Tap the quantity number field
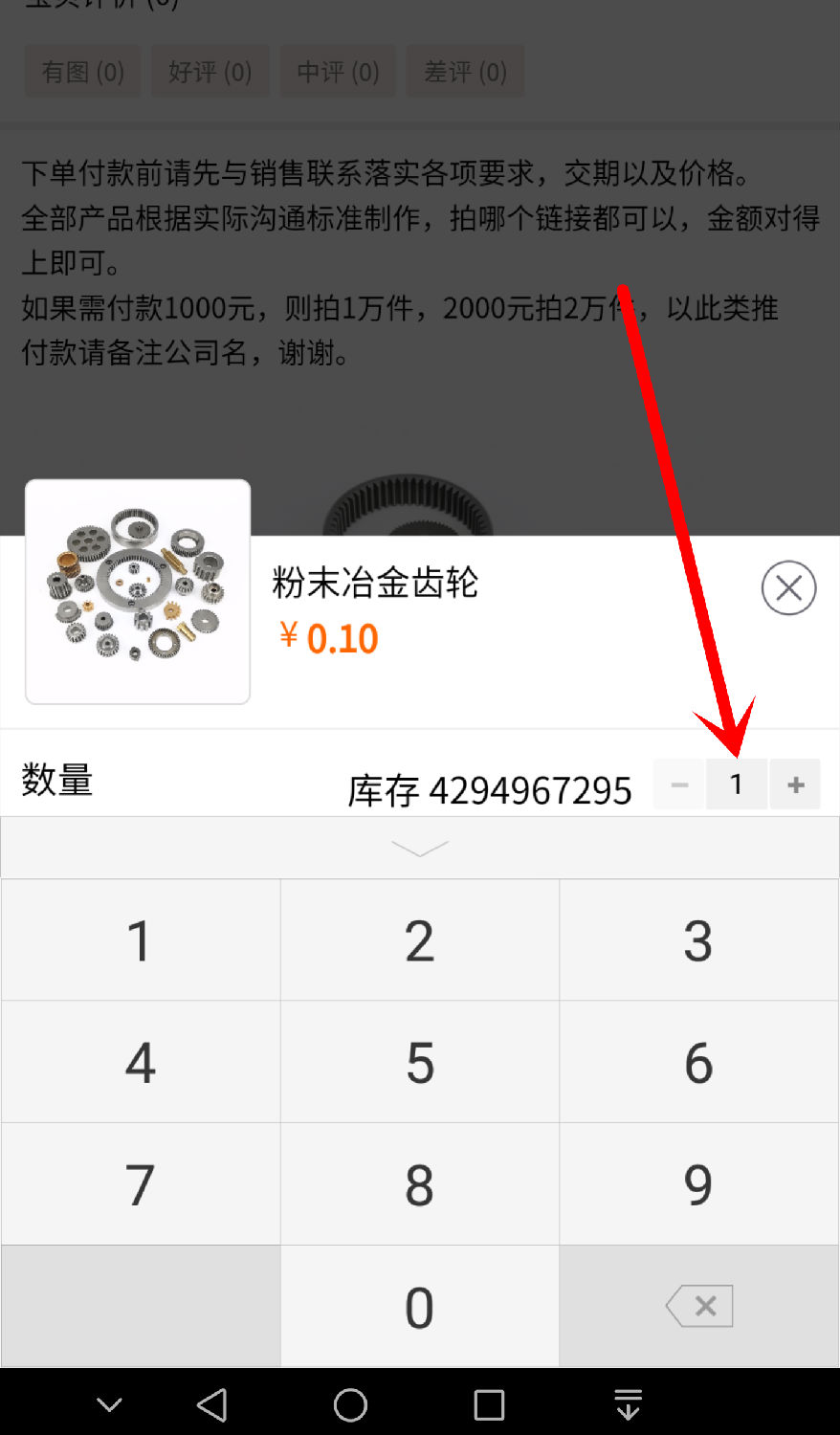Viewport: 840px width, 1435px height. pos(736,784)
